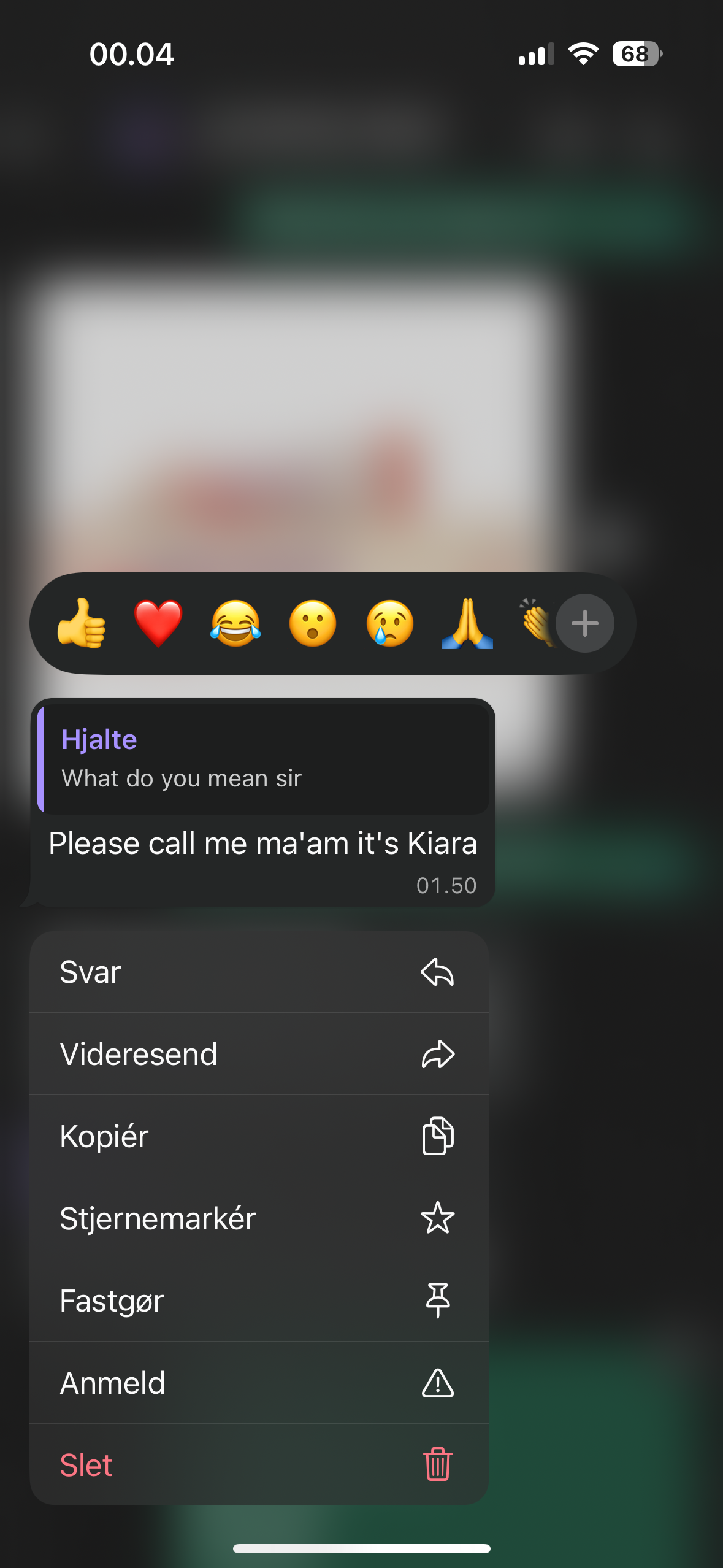The height and width of the screenshot is (1568, 723).
Task: Open more emoji reactions with plus button
Action: coord(584,623)
